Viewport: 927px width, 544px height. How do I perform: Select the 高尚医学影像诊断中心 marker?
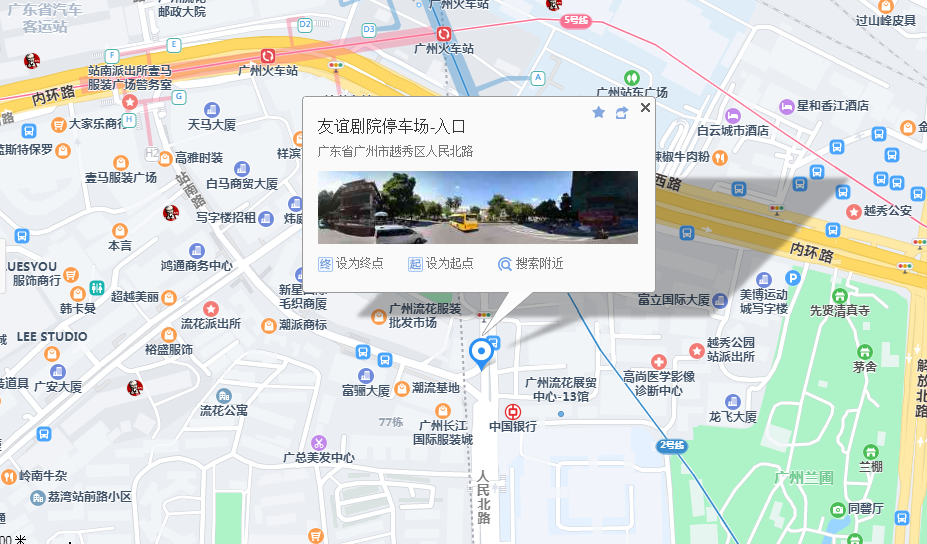click(x=658, y=361)
